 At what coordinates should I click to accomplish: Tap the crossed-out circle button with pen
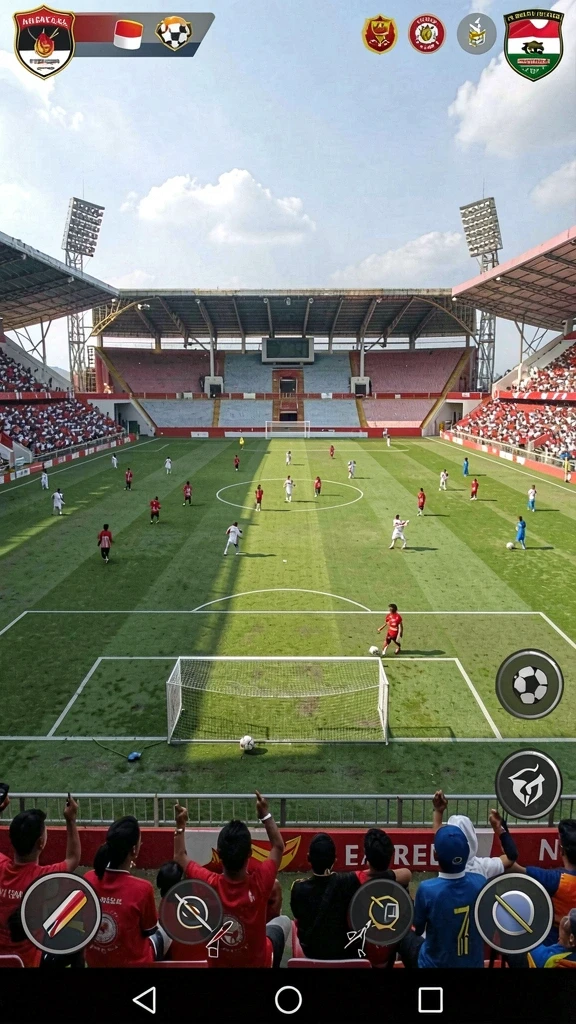pyautogui.click(x=191, y=912)
